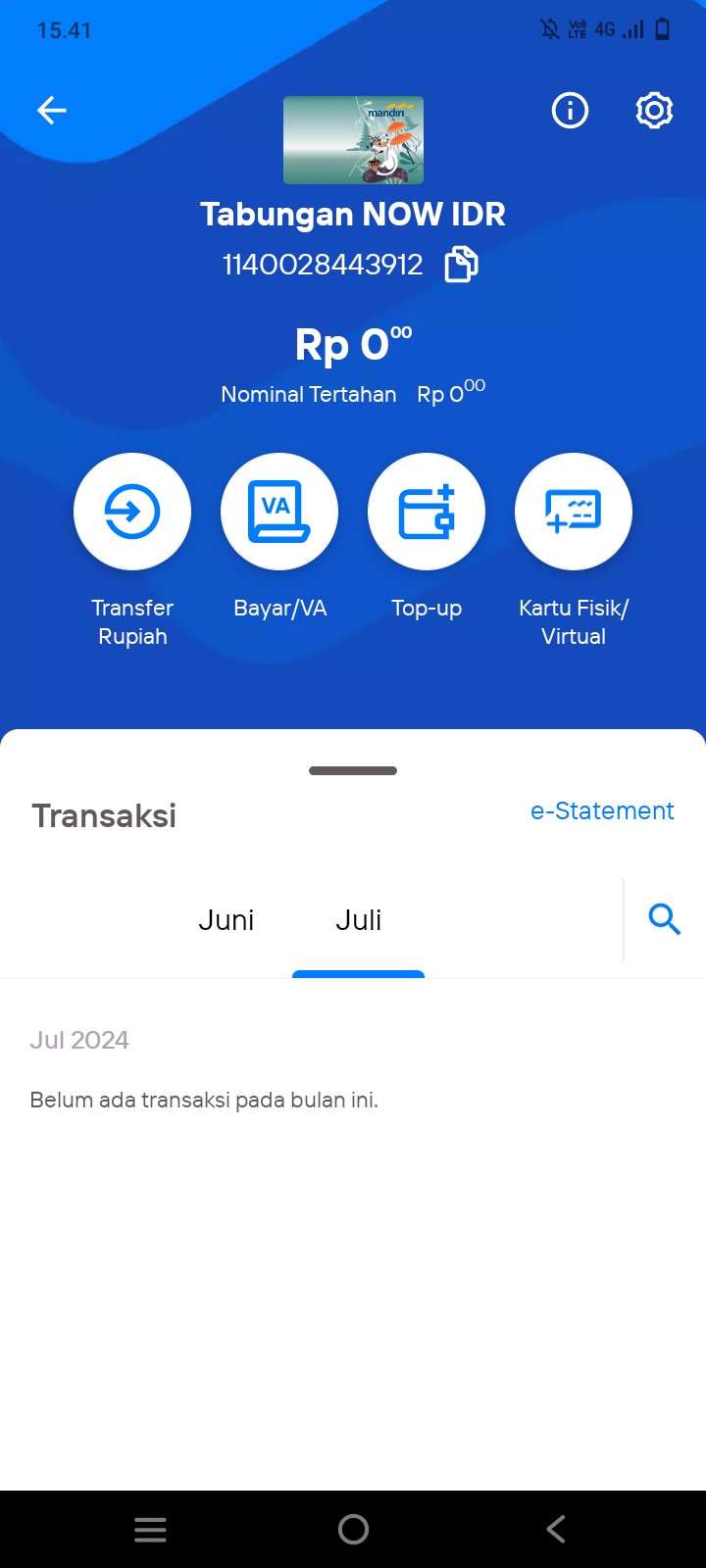Switch to the Juni tab
Viewport: 706px width, 1568px height.
[227, 920]
